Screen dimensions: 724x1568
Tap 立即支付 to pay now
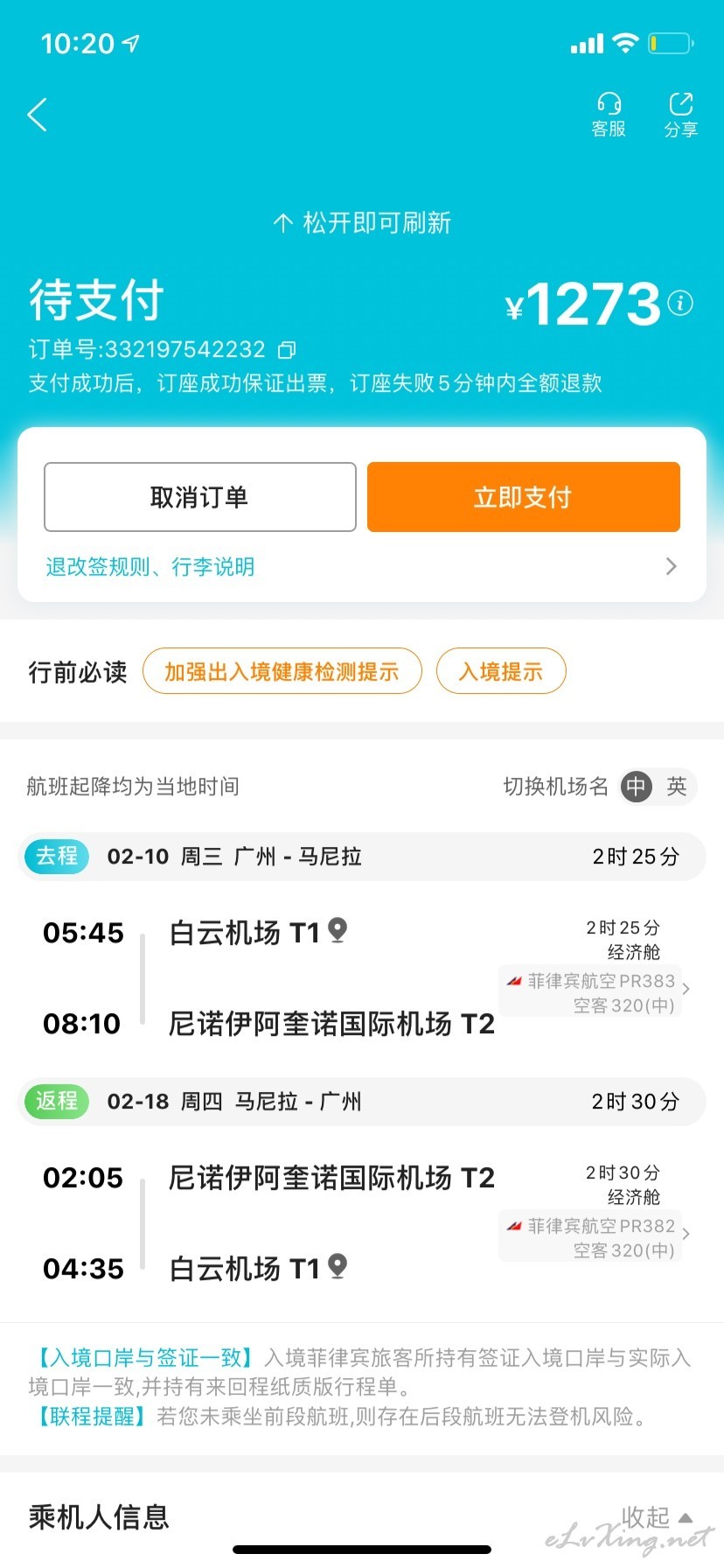pyautogui.click(x=523, y=497)
